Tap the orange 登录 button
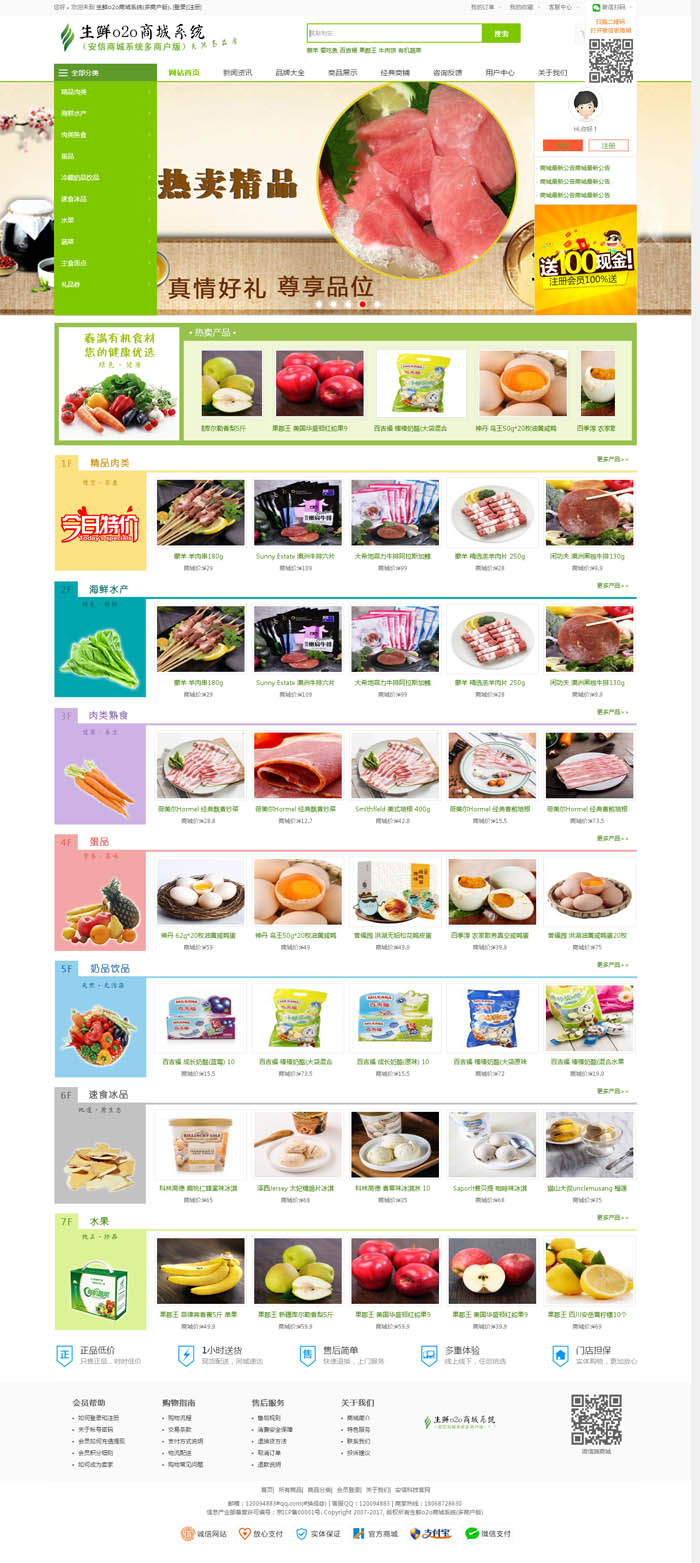 [x=562, y=145]
